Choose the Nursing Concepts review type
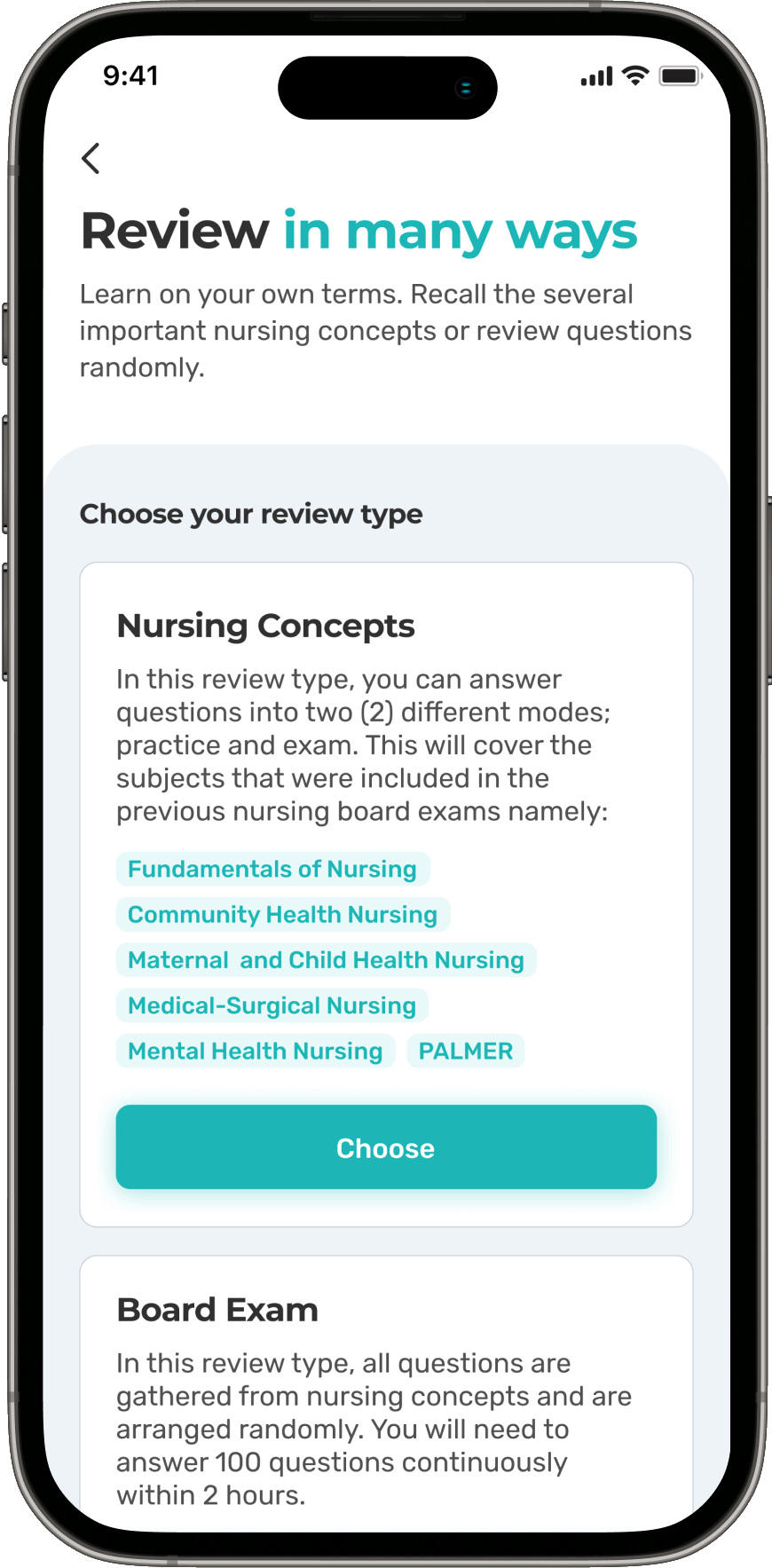Image resolution: width=772 pixels, height=1568 pixels. pos(386,1146)
